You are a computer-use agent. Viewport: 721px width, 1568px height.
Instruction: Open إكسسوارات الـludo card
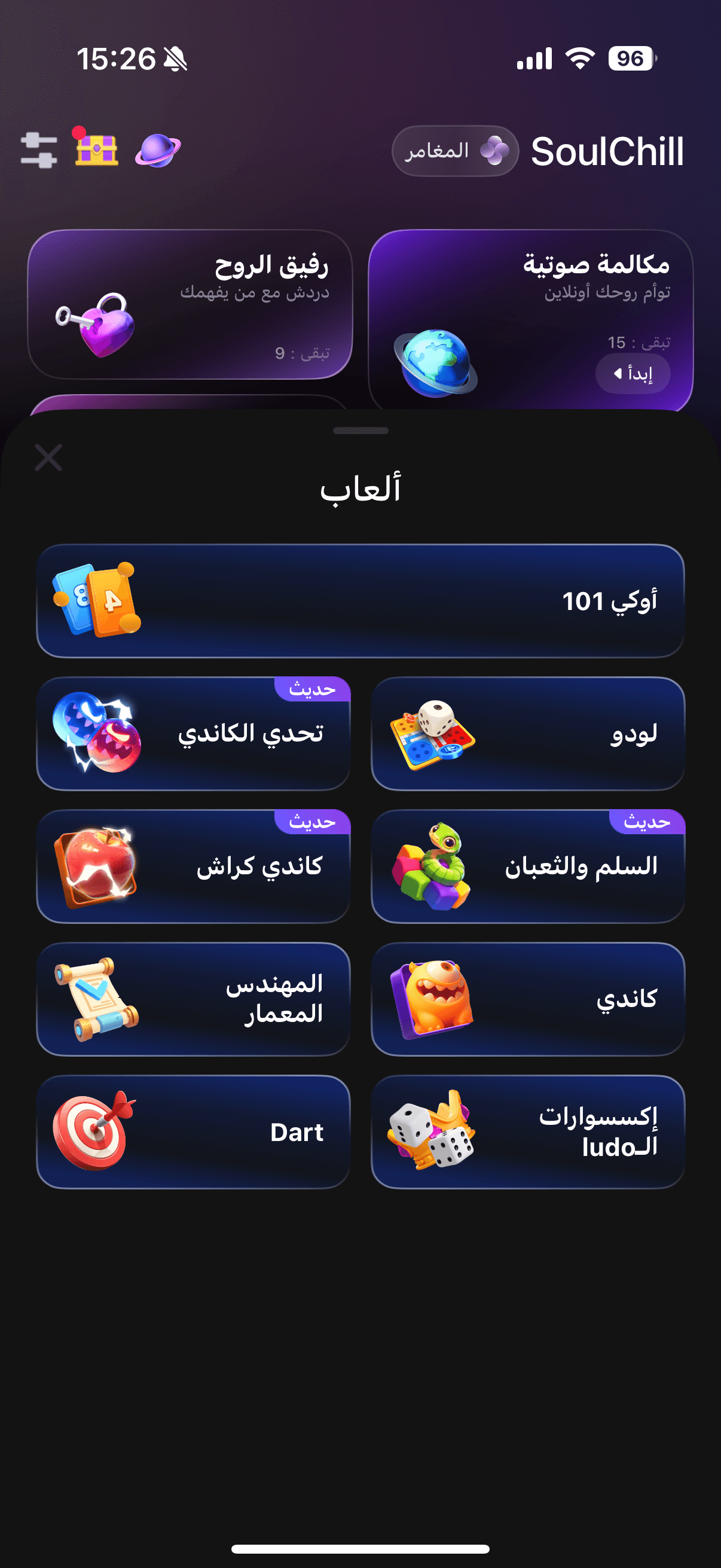(x=527, y=1131)
